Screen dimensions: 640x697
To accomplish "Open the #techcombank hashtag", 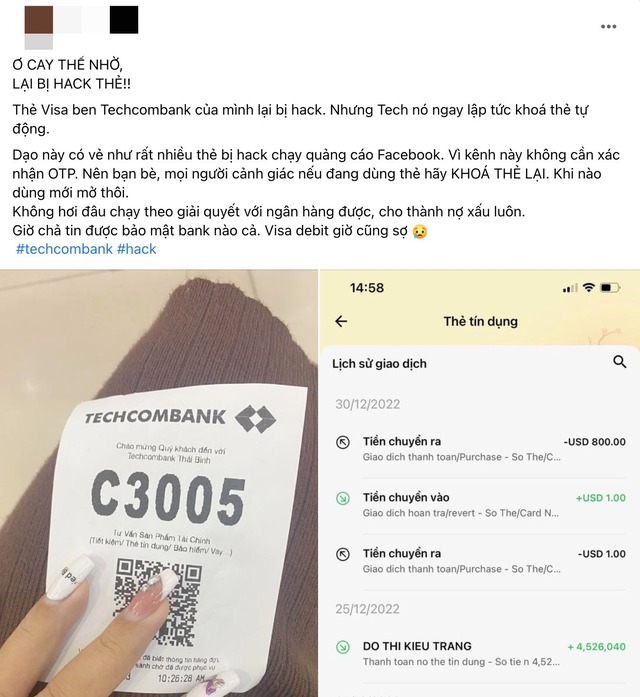I will click(63, 248).
